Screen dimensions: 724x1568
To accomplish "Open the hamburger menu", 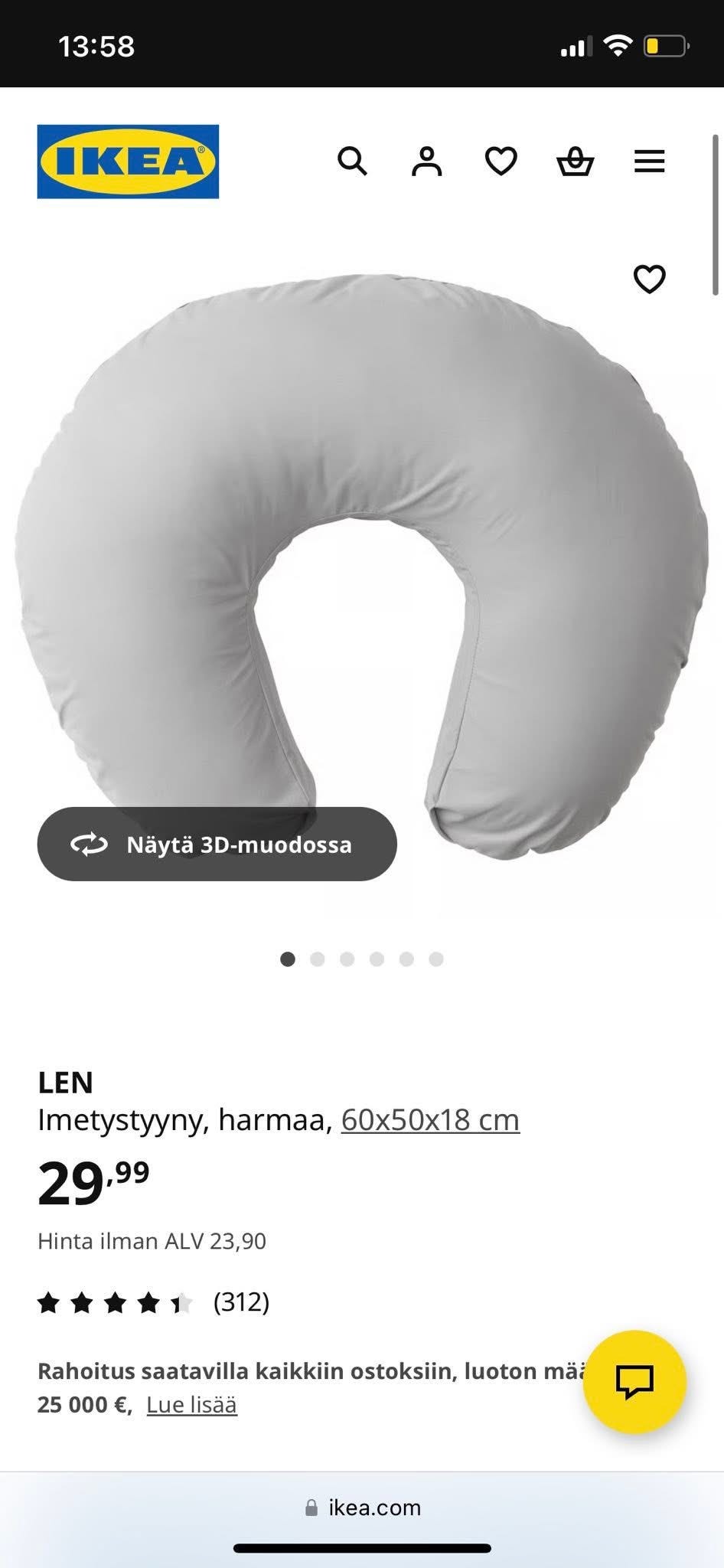I will (x=649, y=162).
